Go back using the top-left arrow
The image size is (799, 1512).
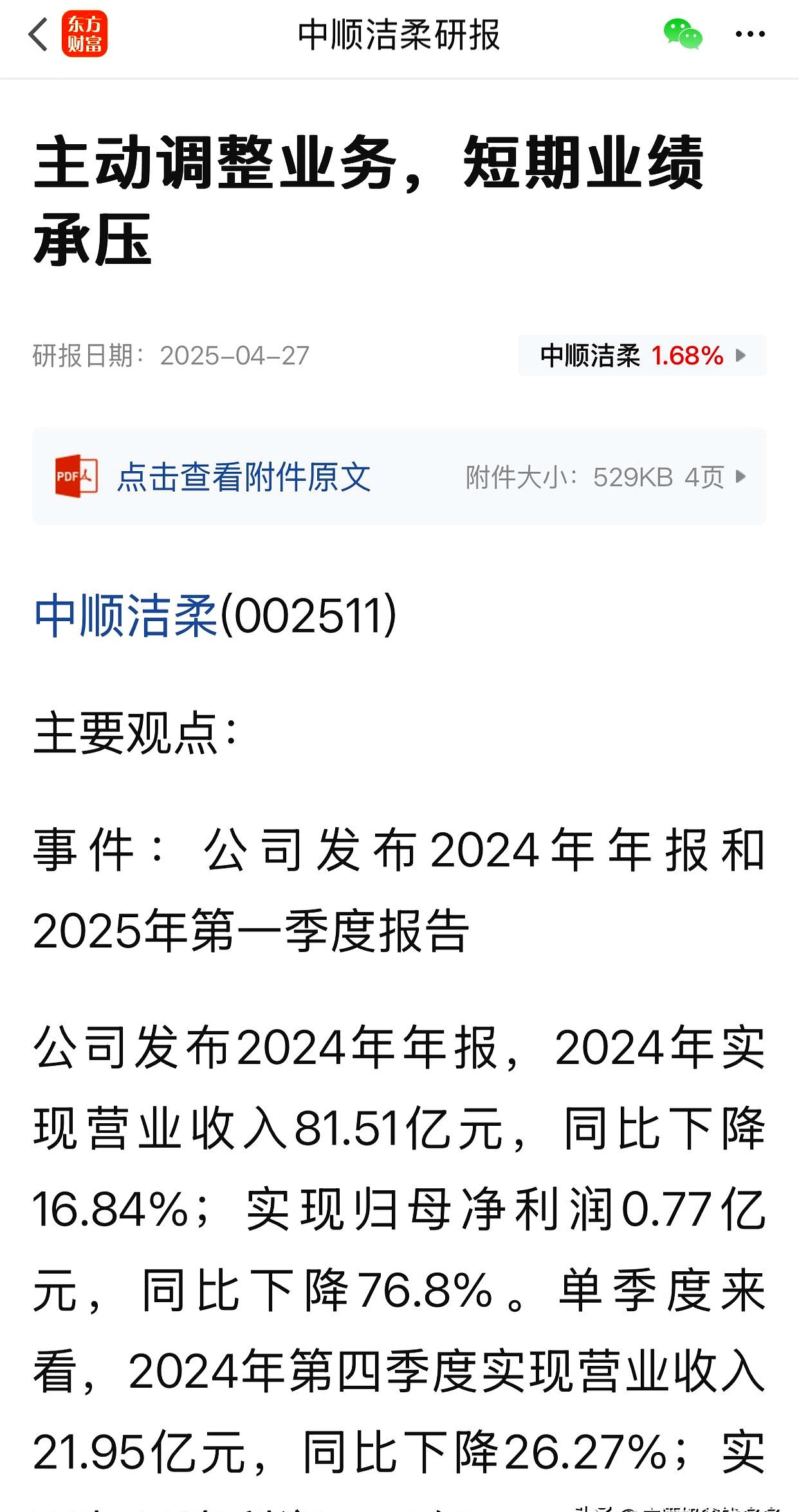click(39, 35)
